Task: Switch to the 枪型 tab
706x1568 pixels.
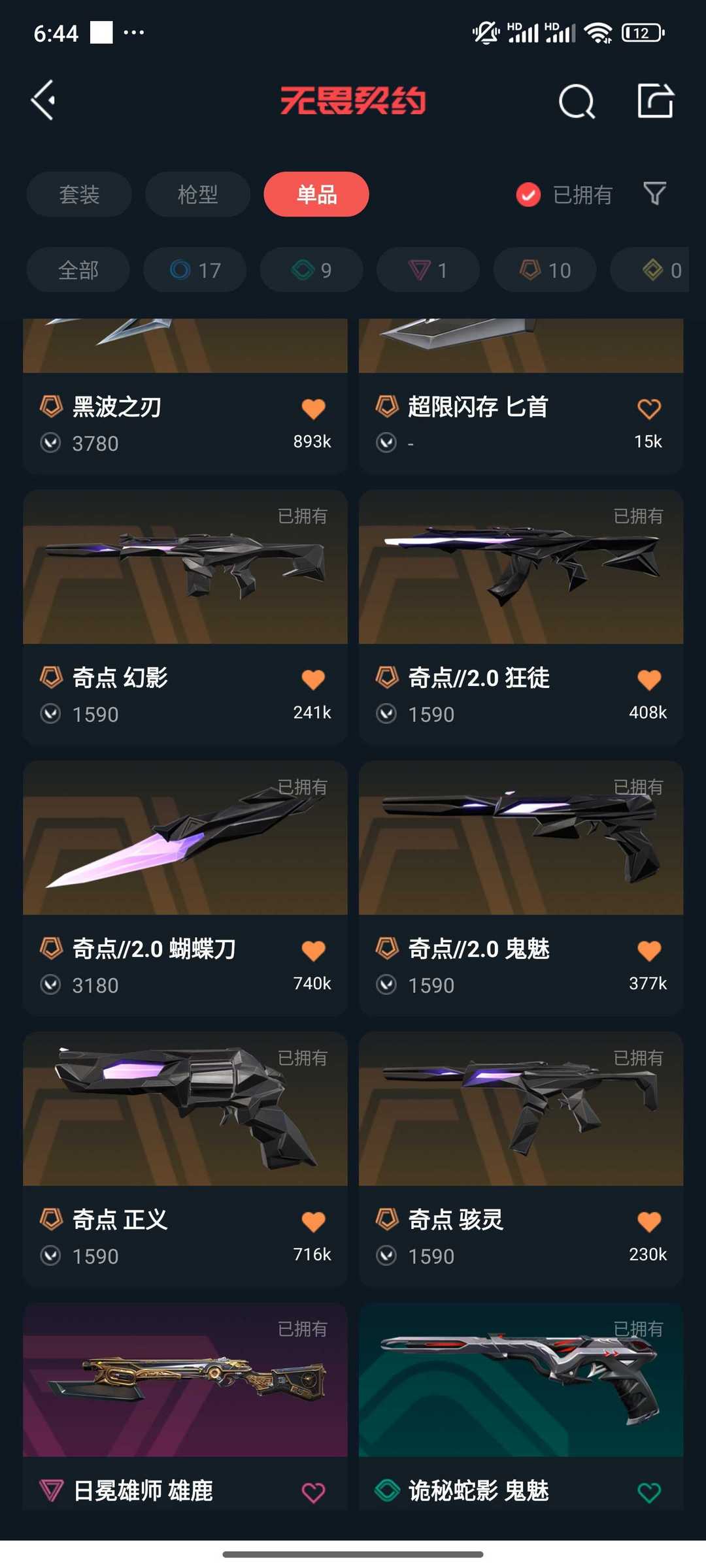Action: [197, 194]
